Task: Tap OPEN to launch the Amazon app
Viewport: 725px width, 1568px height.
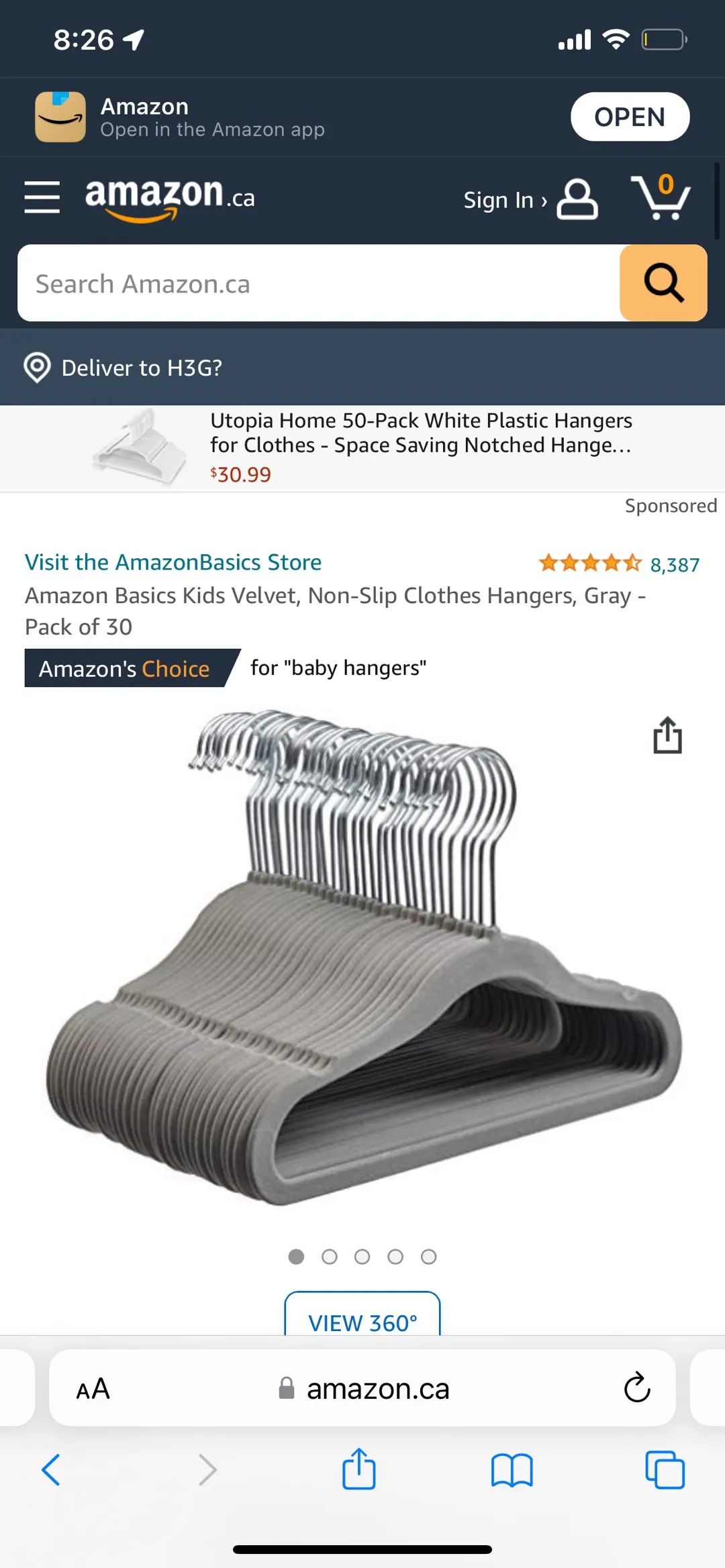Action: tap(629, 117)
